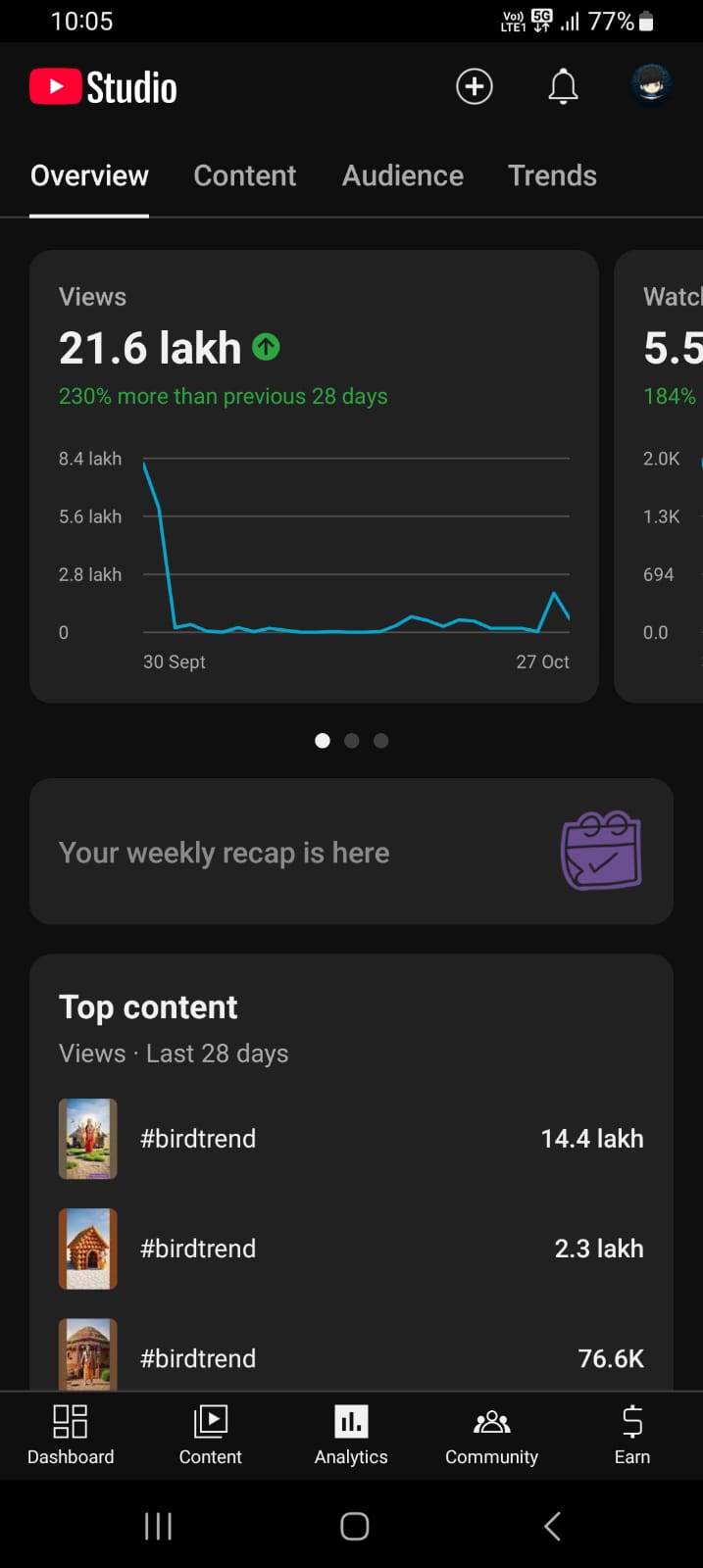Tap Analytics in the bottom navigation
This screenshot has height=1568, width=703.
(x=351, y=1435)
